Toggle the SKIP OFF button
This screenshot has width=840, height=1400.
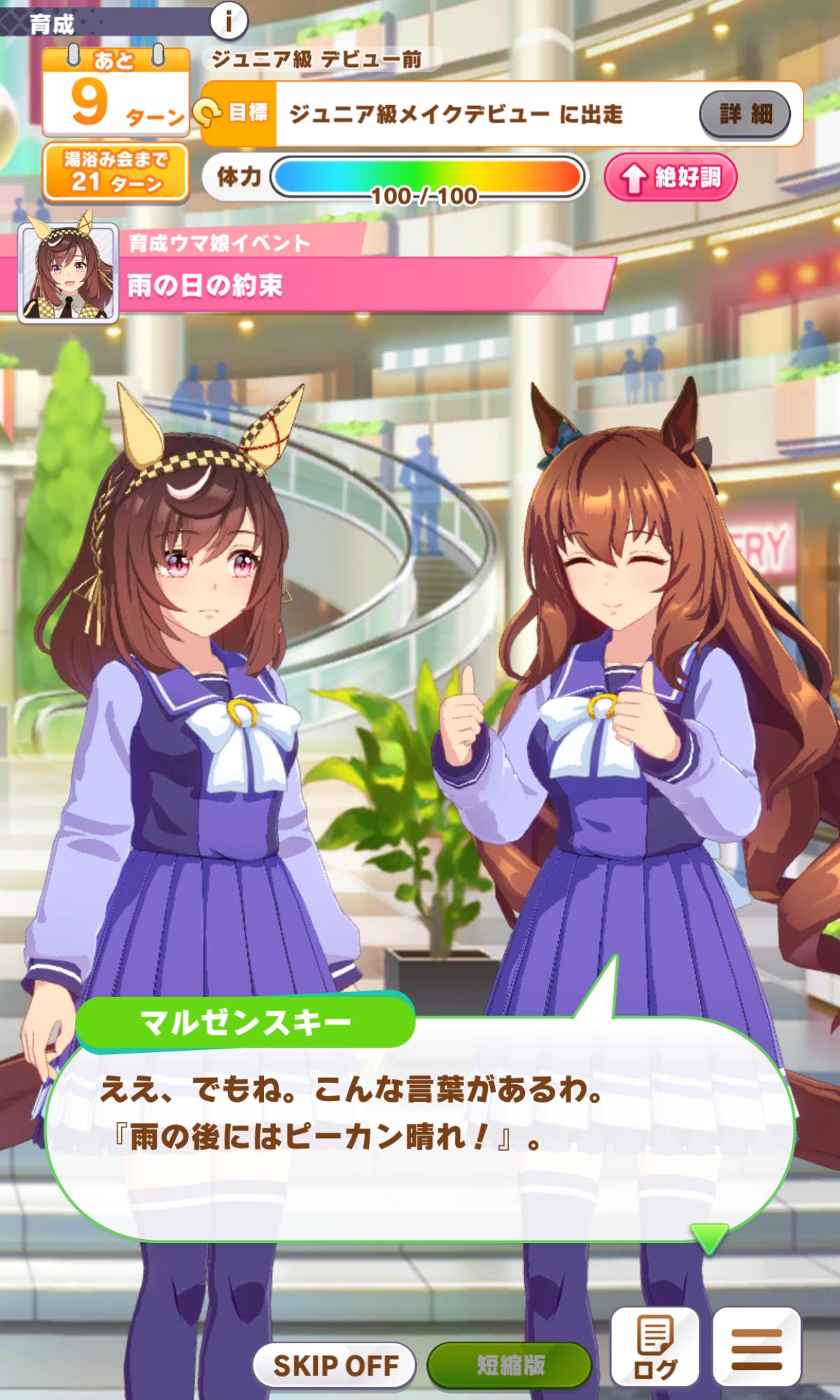335,1365
